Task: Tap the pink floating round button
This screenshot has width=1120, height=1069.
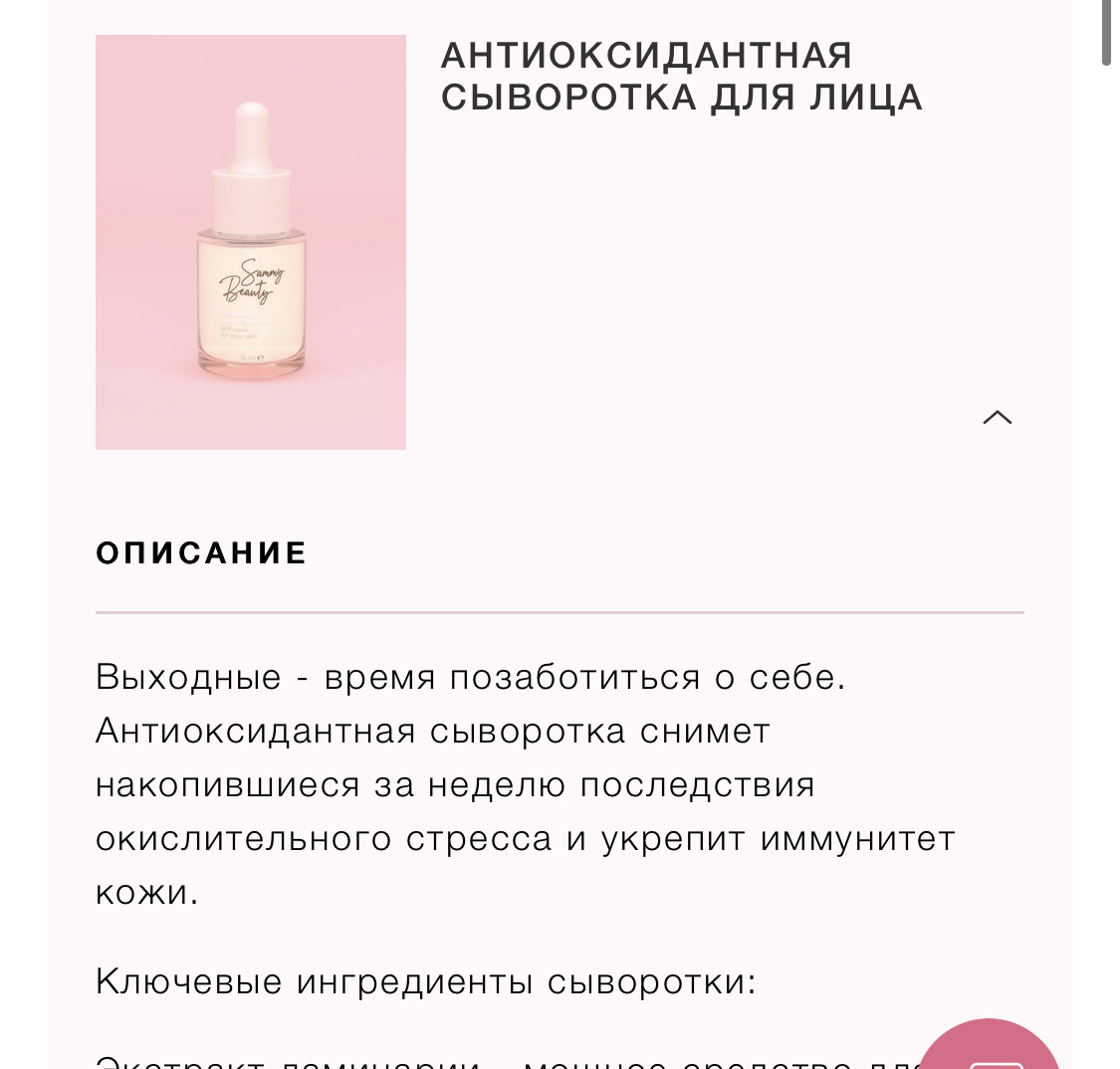Action: (x=987, y=1050)
